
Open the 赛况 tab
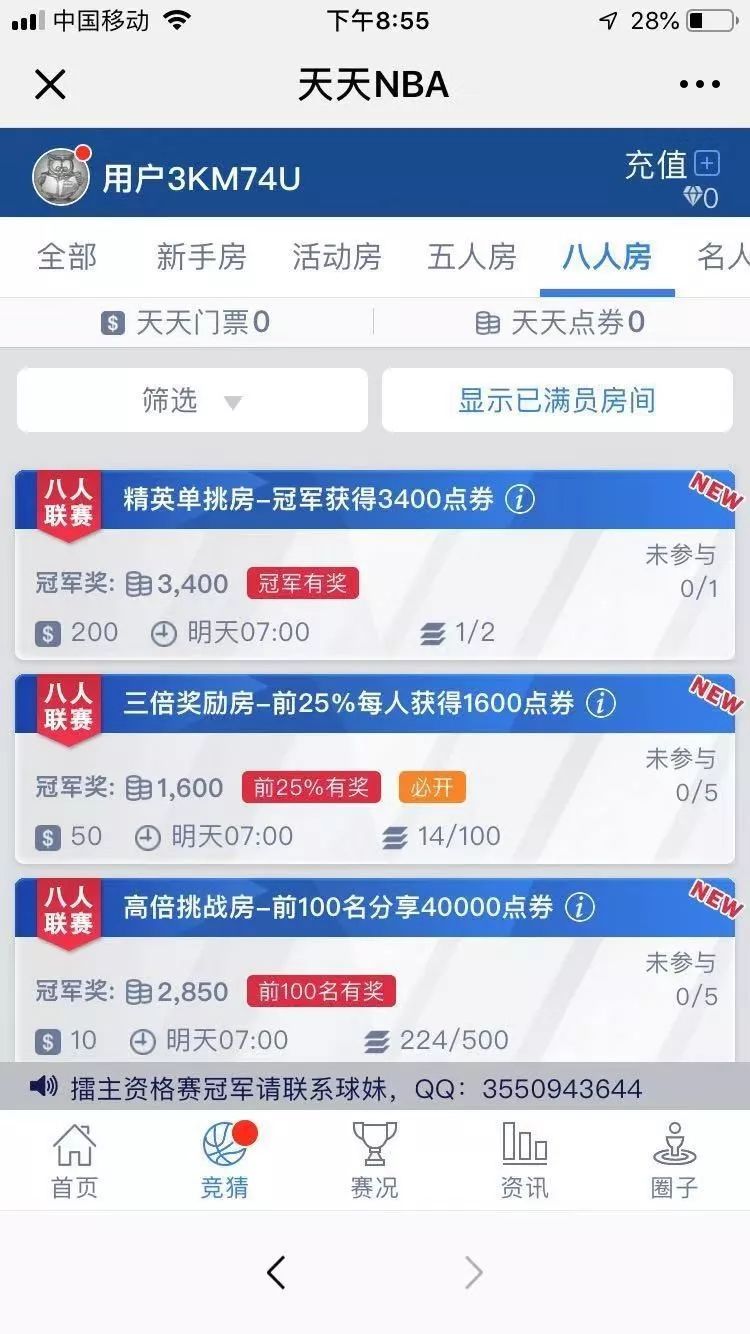pos(375,1161)
